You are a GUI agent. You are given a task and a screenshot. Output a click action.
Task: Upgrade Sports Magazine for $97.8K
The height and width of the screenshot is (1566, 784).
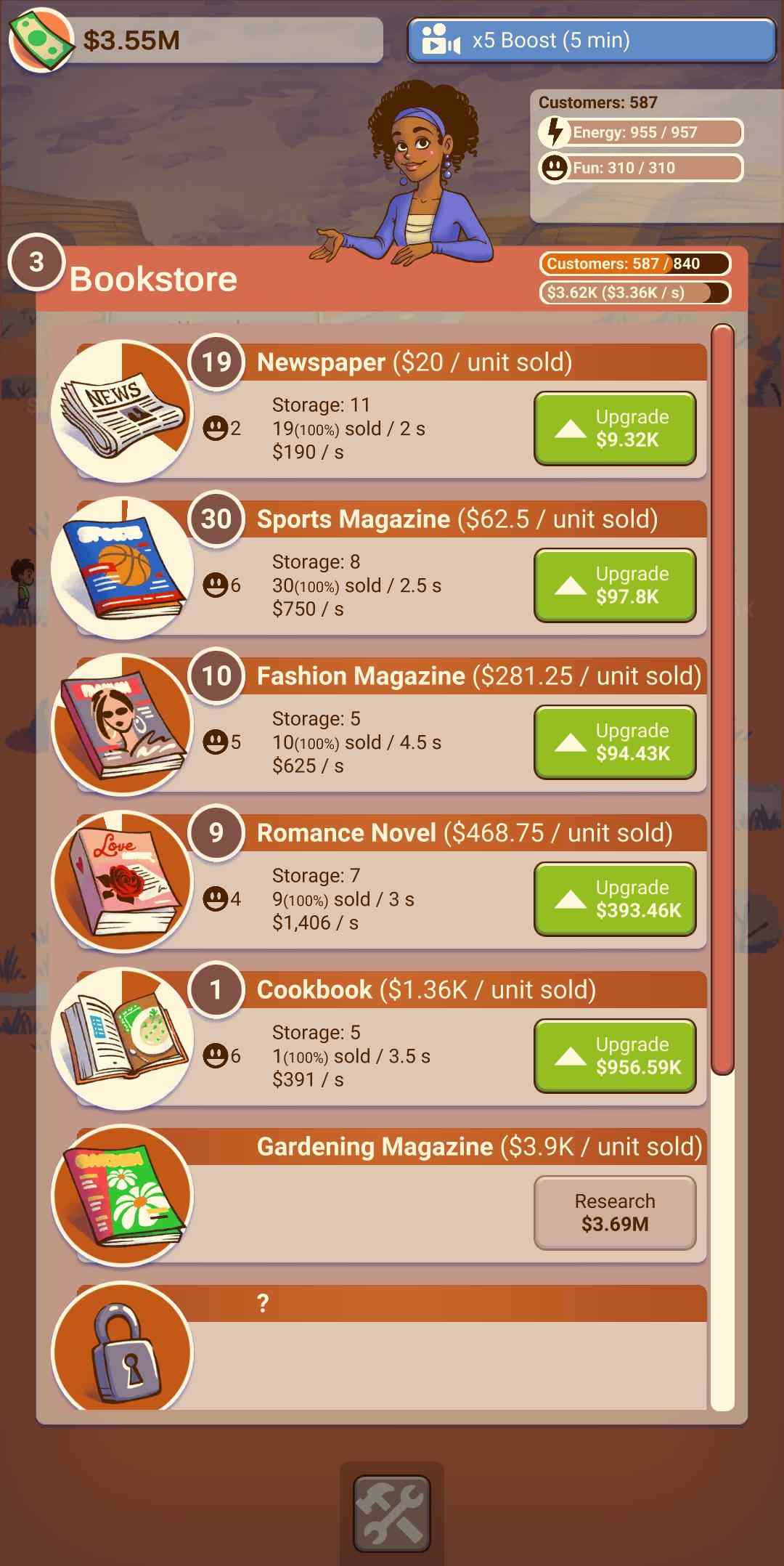615,585
